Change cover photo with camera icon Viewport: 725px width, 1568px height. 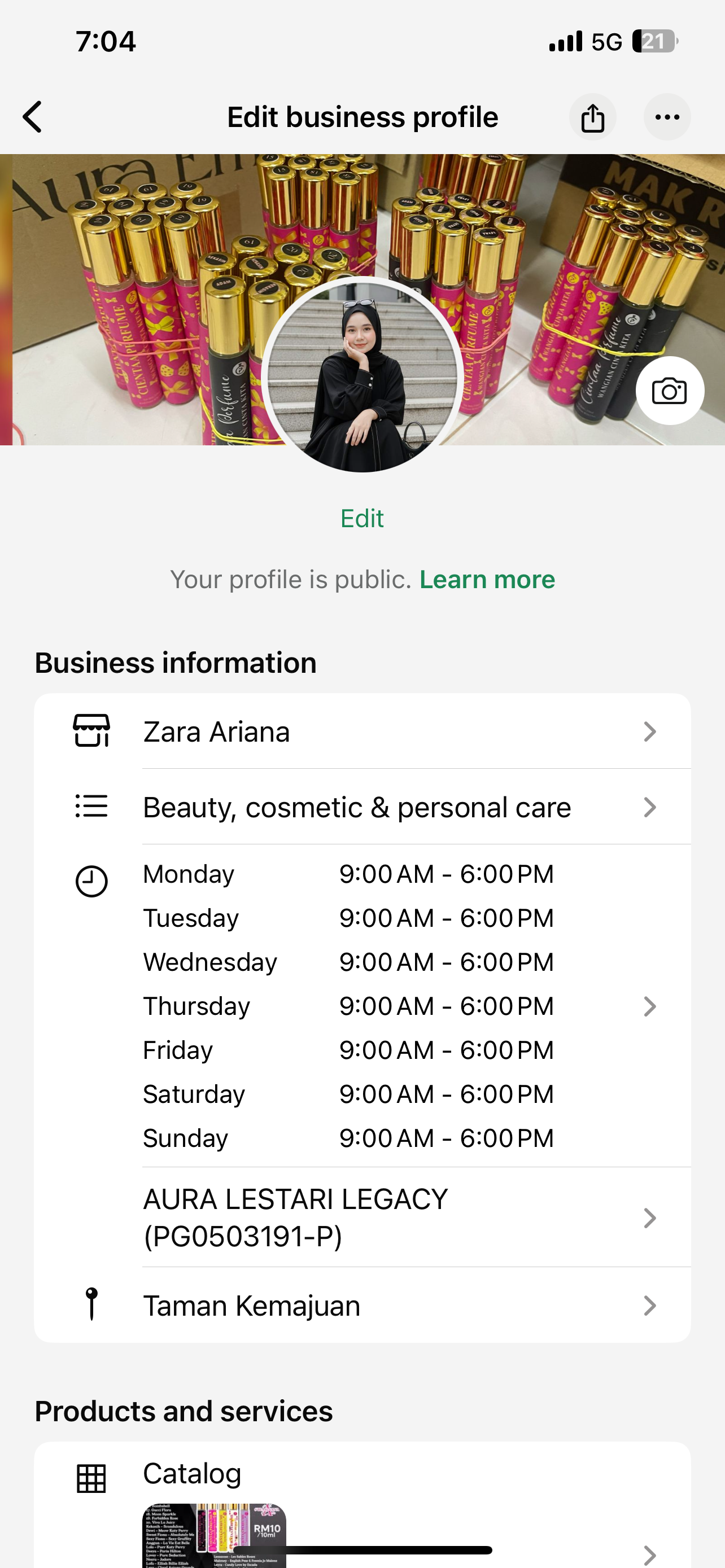pos(670,391)
